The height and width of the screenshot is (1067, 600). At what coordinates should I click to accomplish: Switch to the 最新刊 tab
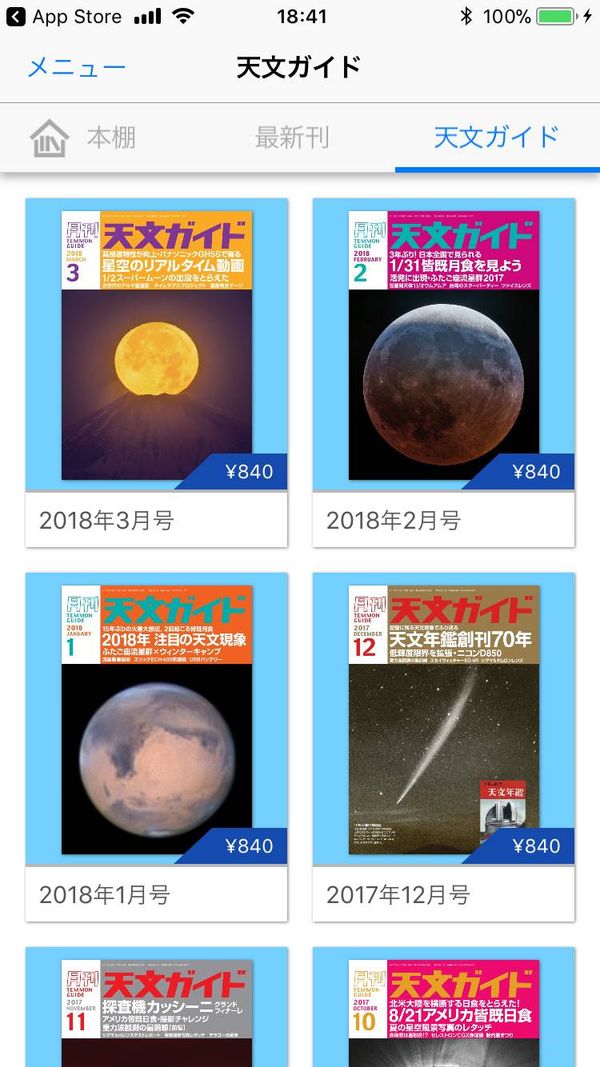pos(292,137)
